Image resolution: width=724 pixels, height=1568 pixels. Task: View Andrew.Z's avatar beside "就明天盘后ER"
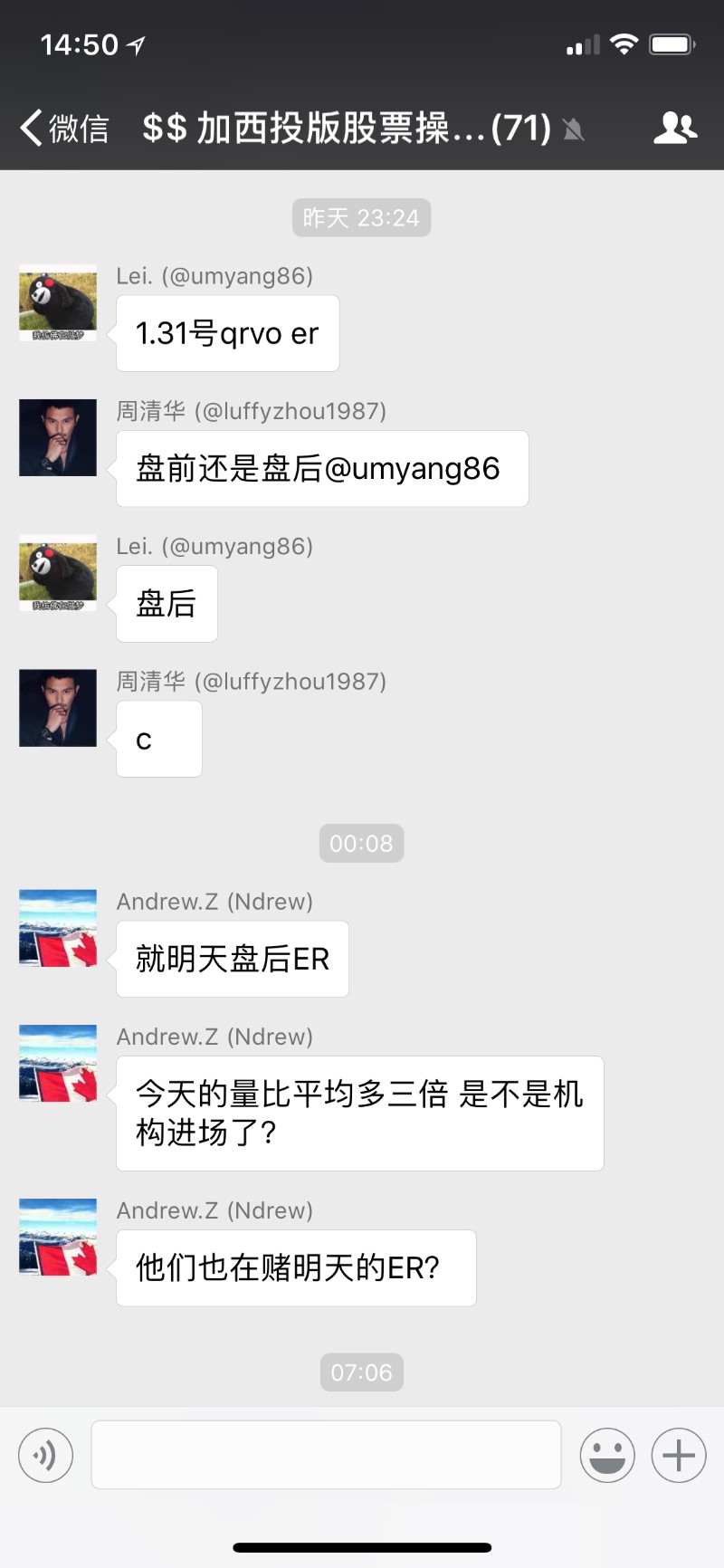(x=58, y=928)
